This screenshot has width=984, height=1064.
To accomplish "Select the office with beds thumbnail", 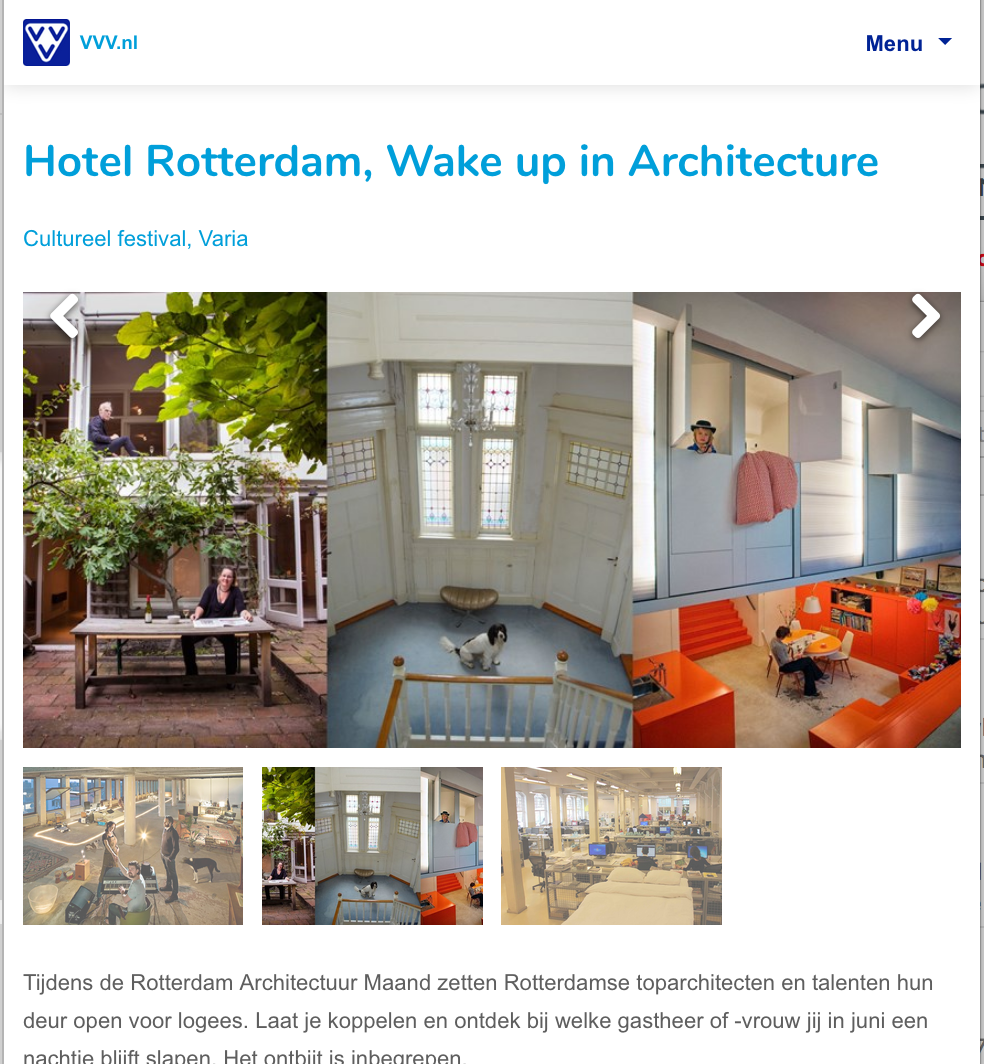I will tap(611, 846).
